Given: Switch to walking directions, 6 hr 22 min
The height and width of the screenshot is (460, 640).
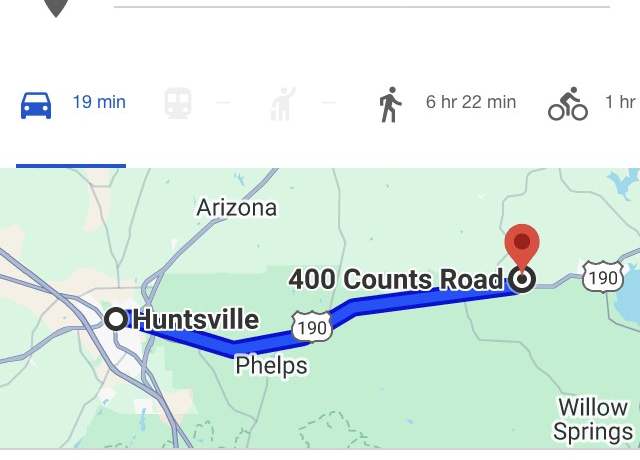Looking at the screenshot, I should 447,103.
